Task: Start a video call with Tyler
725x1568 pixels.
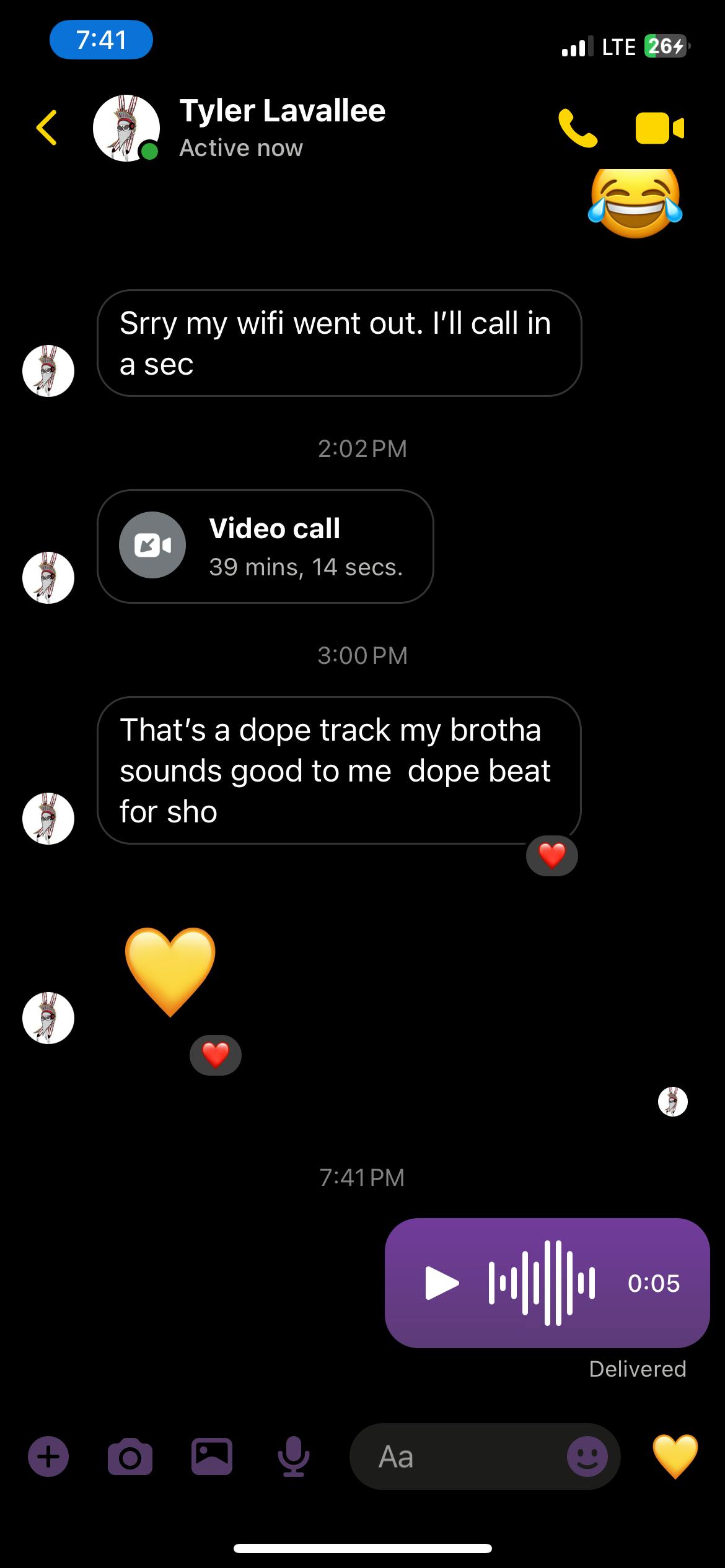Action: 659,128
